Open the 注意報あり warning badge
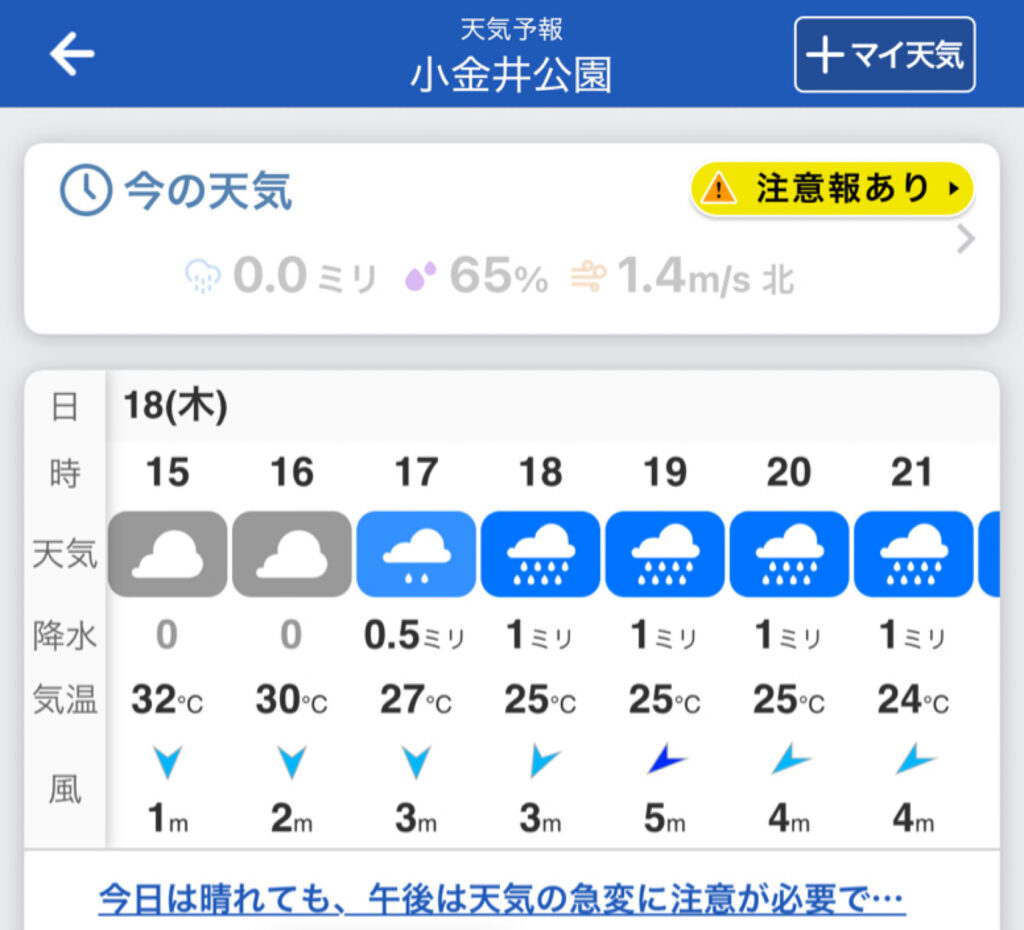 (x=831, y=188)
